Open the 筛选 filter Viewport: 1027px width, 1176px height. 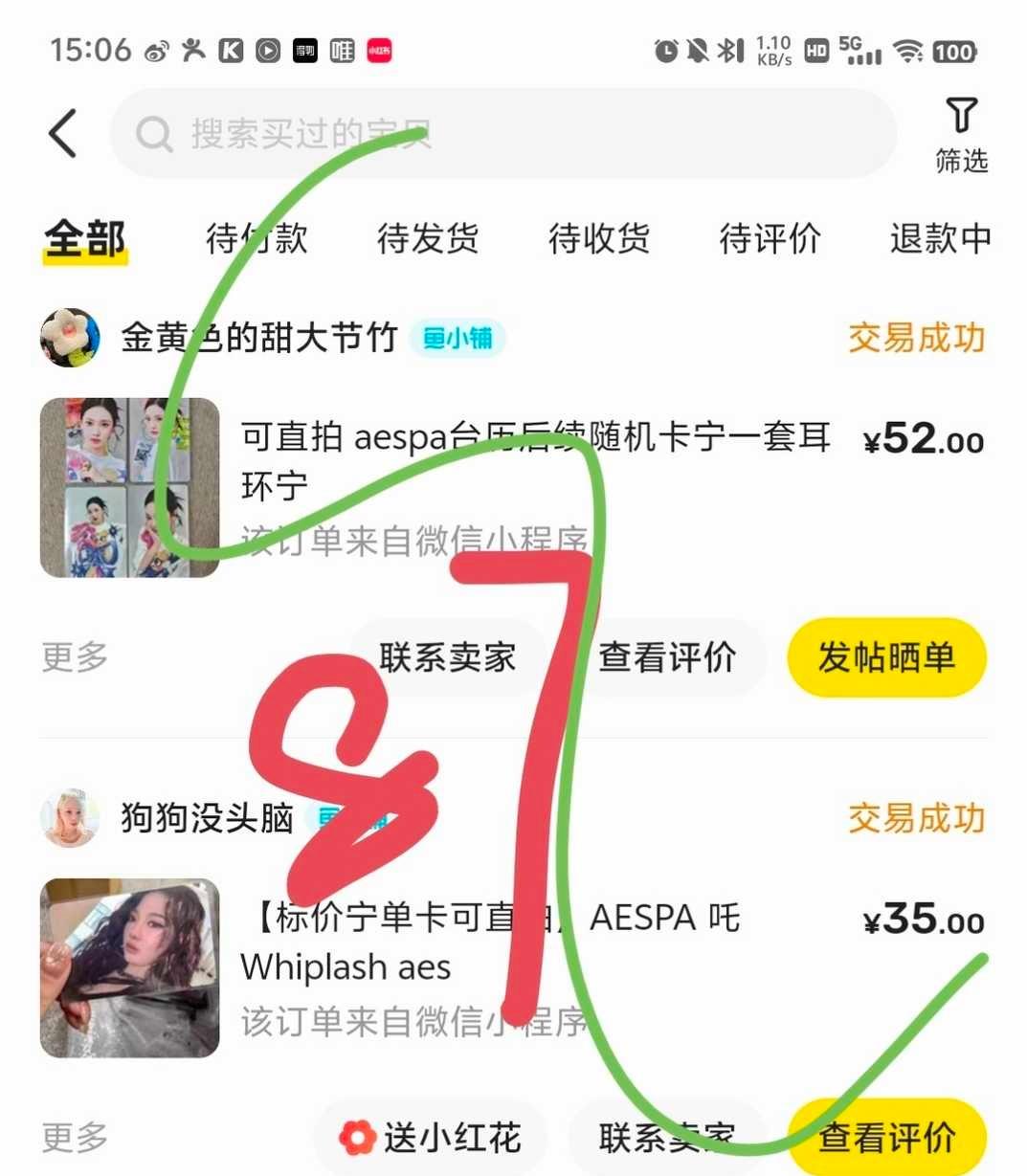pyautogui.click(x=961, y=135)
